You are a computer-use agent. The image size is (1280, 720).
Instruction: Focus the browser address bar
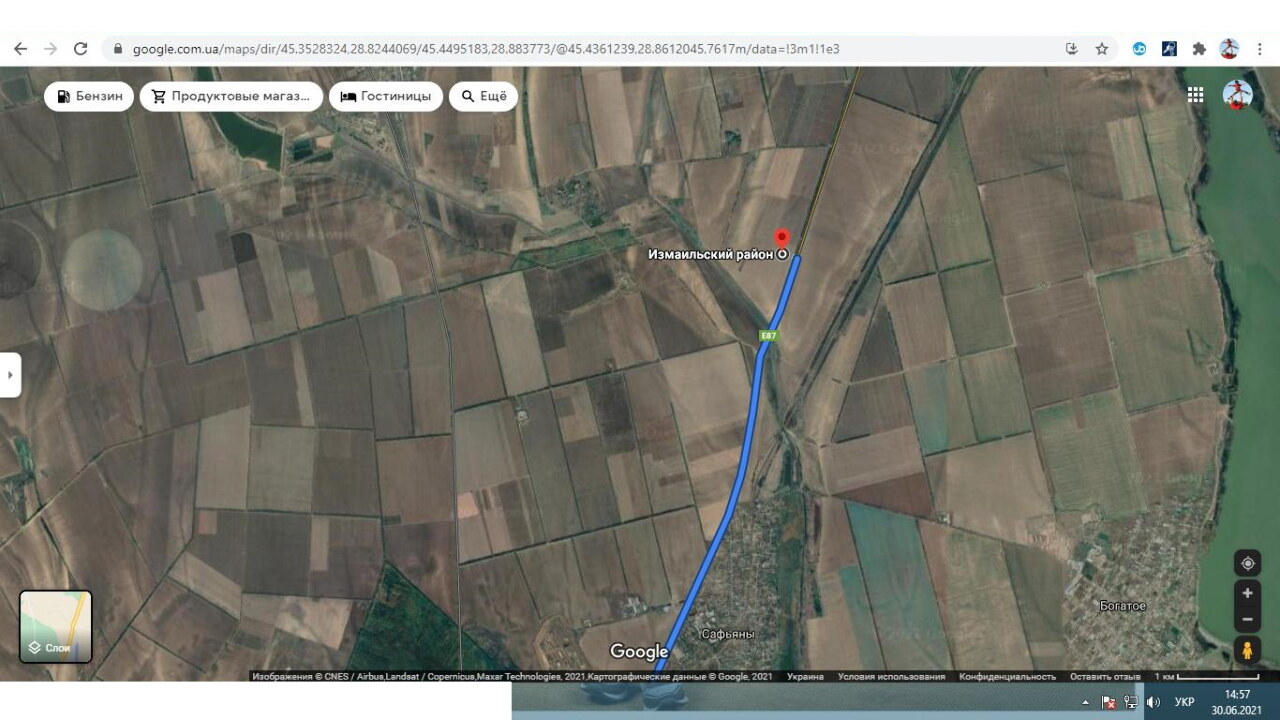500,48
